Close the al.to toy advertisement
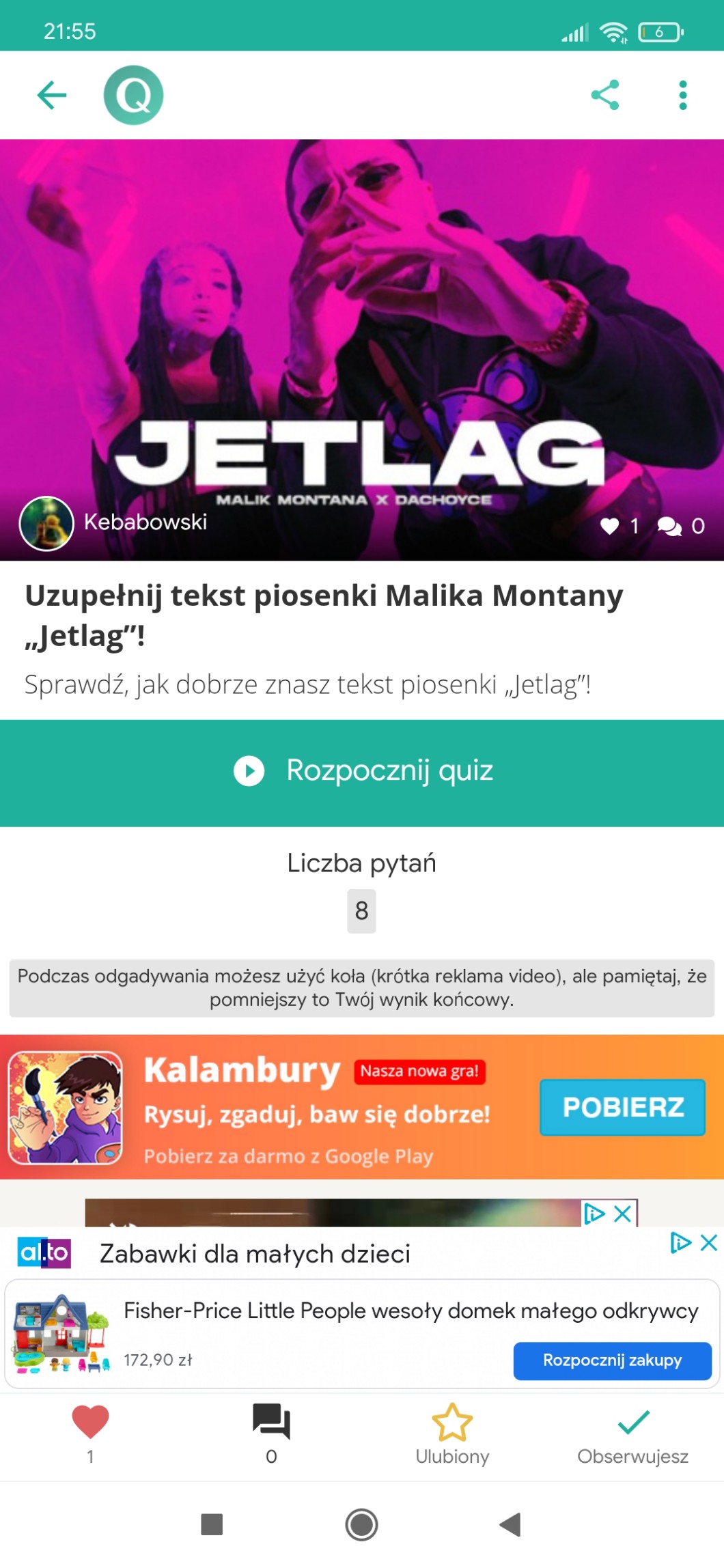 710,1242
